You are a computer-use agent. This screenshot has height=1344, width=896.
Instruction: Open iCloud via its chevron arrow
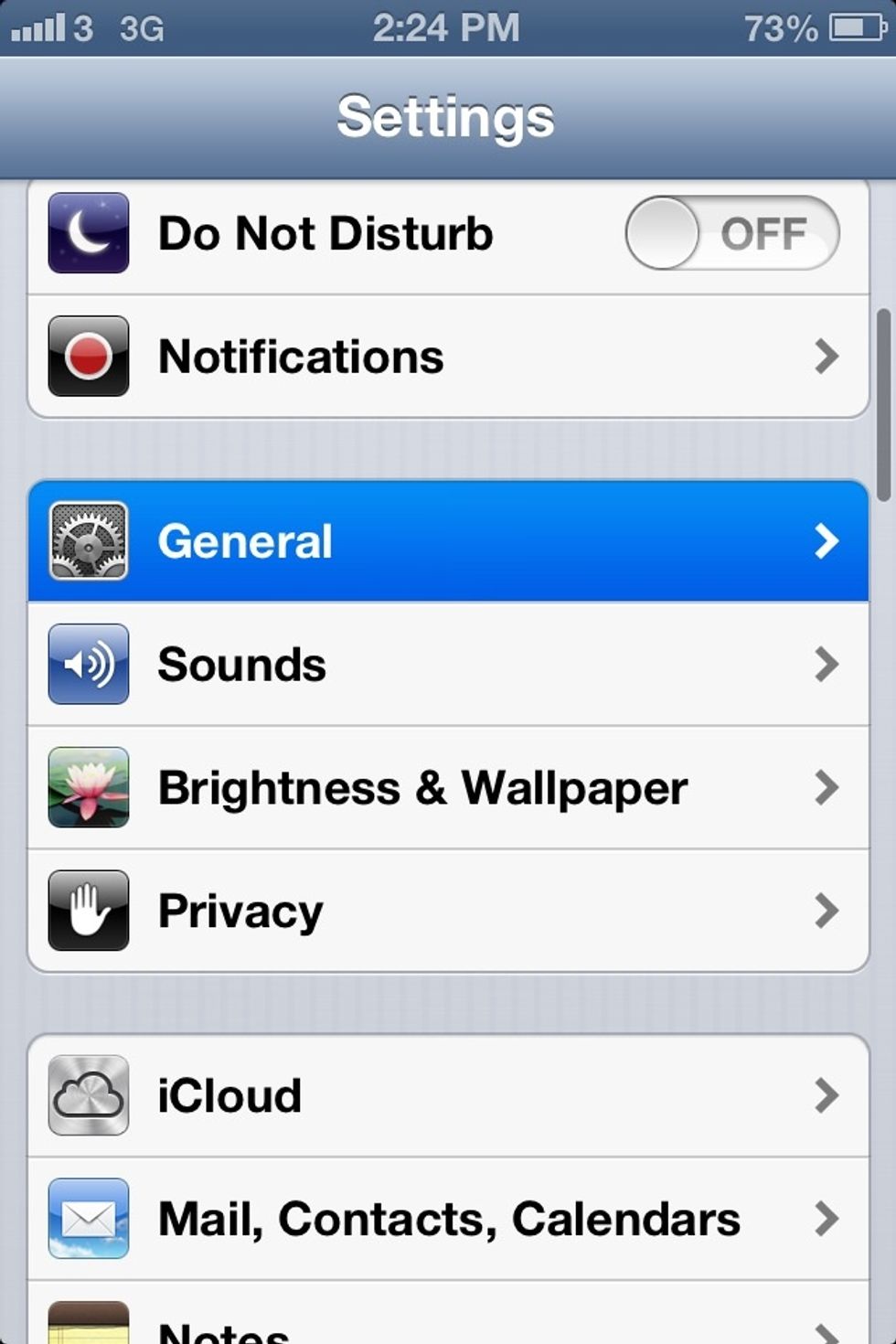click(828, 1095)
